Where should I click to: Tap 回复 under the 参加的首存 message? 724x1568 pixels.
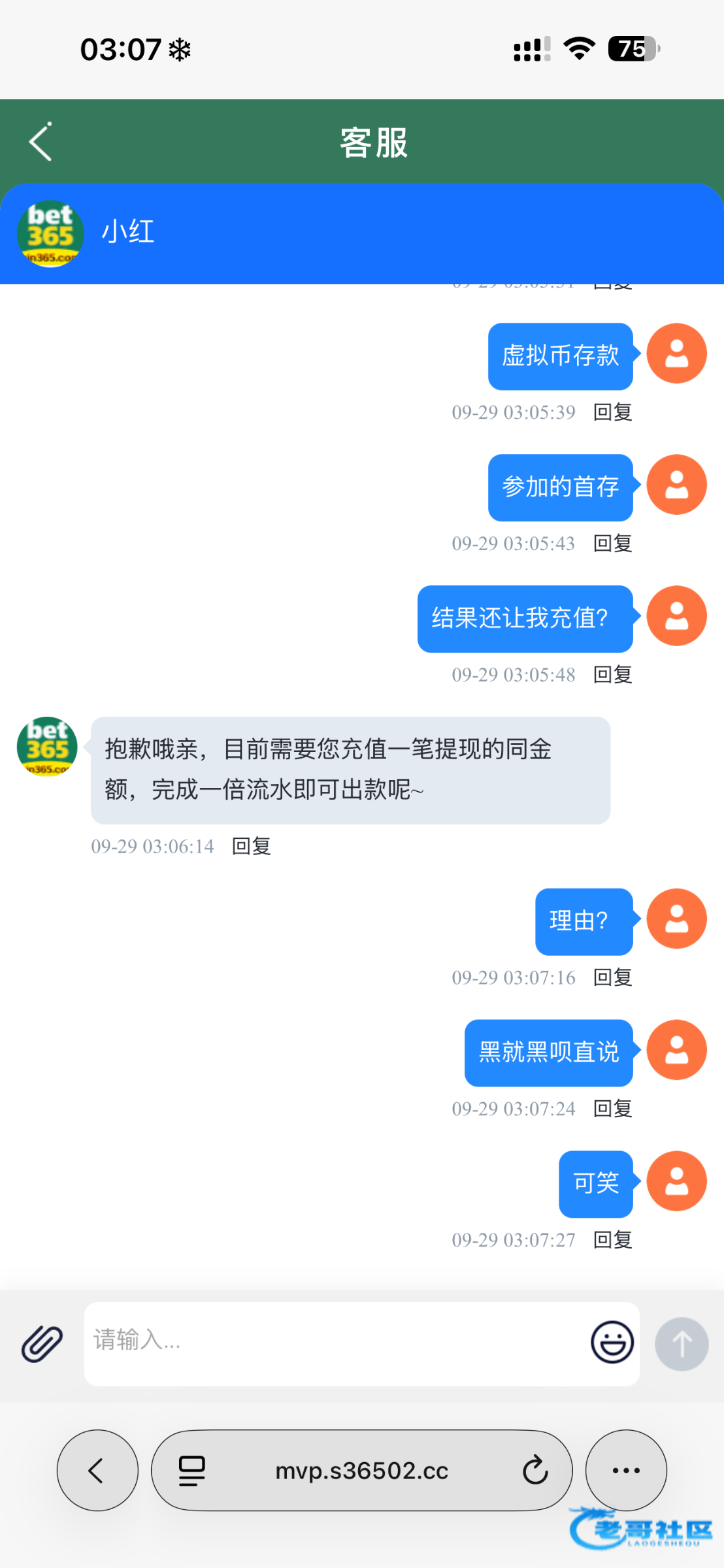click(x=612, y=544)
